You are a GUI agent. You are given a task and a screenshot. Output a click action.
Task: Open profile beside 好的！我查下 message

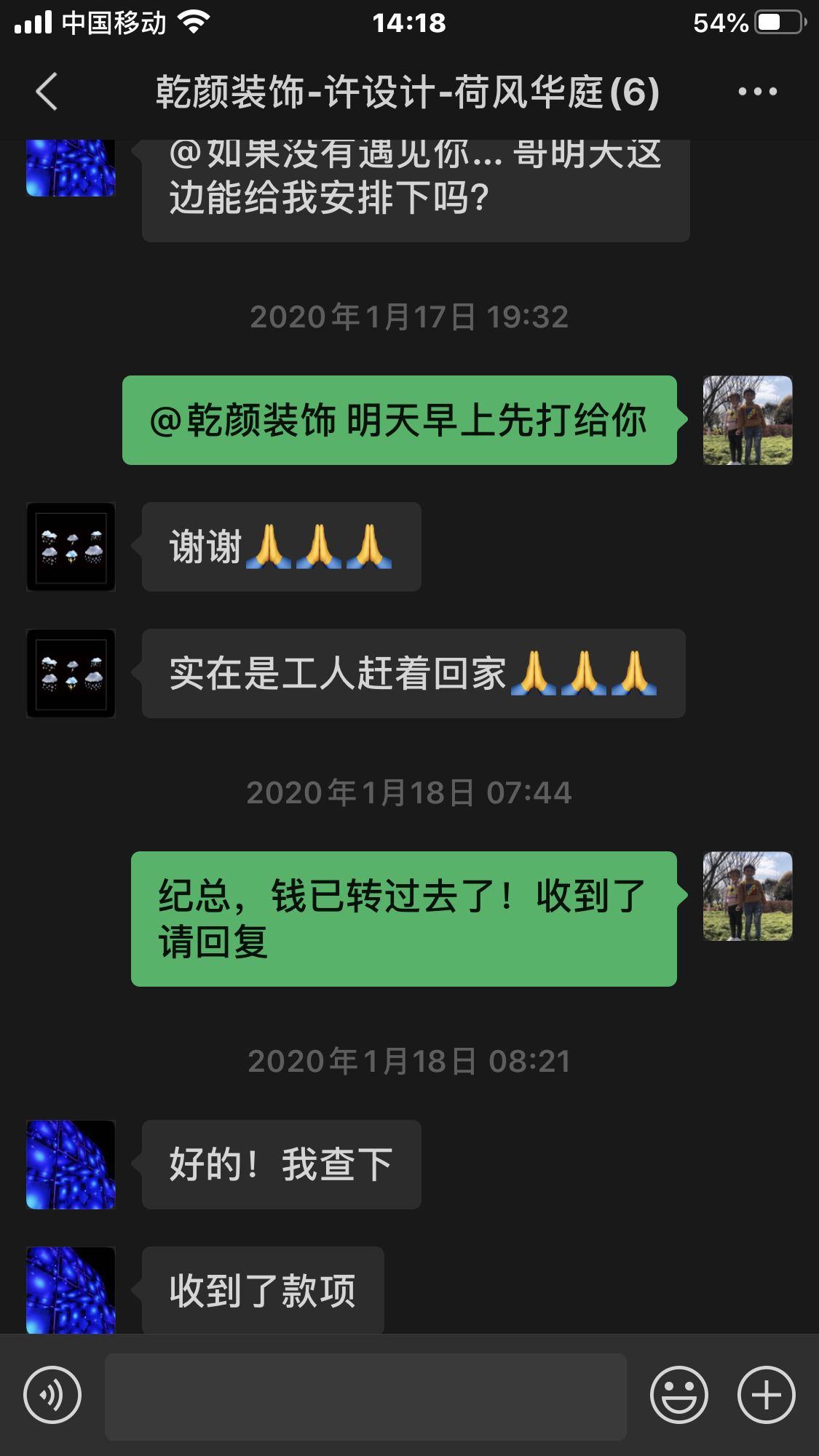[x=71, y=1164]
